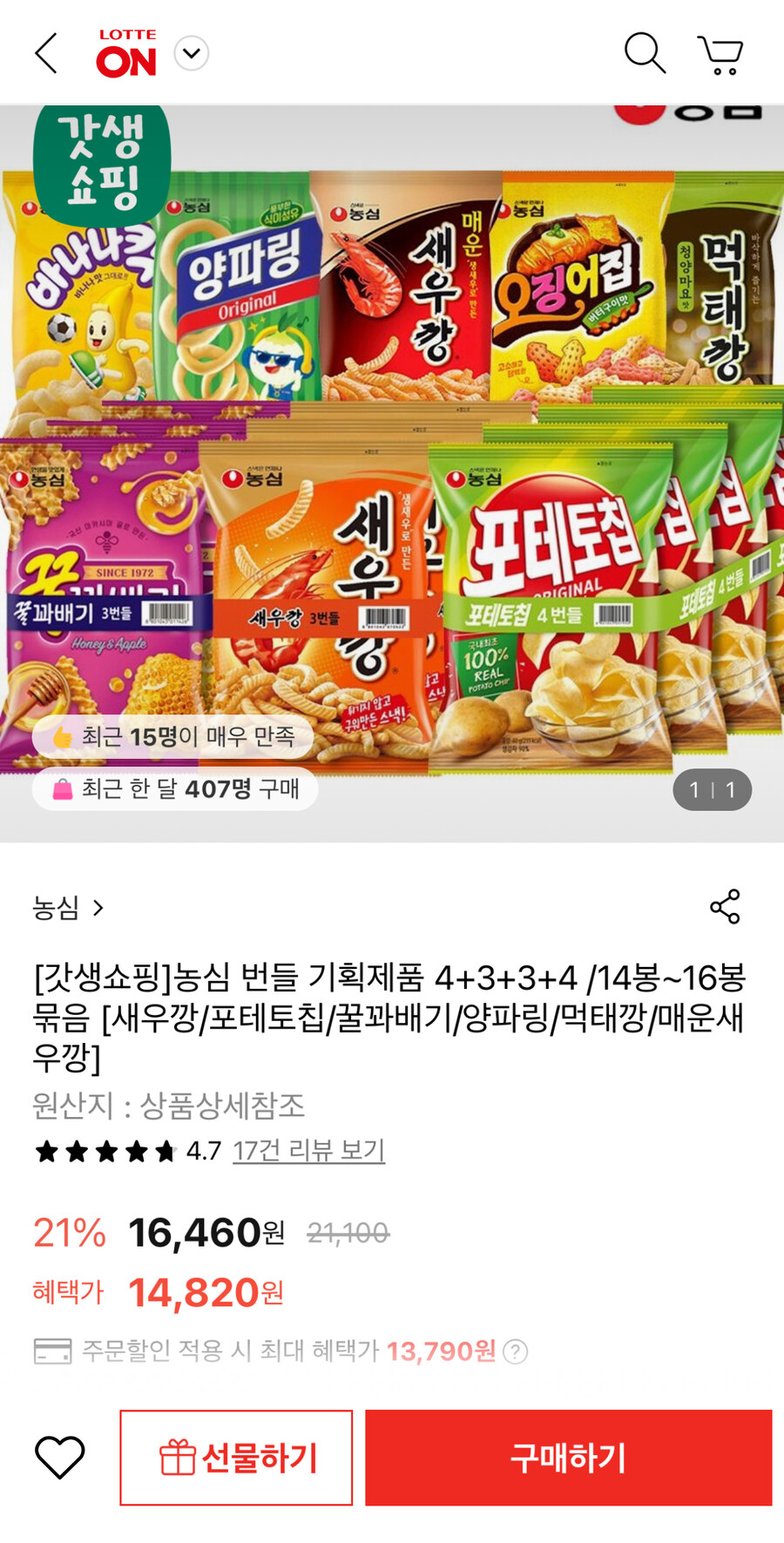784x1543 pixels.
Task: Tap the gift box icon in 선물하기
Action: (179, 1457)
